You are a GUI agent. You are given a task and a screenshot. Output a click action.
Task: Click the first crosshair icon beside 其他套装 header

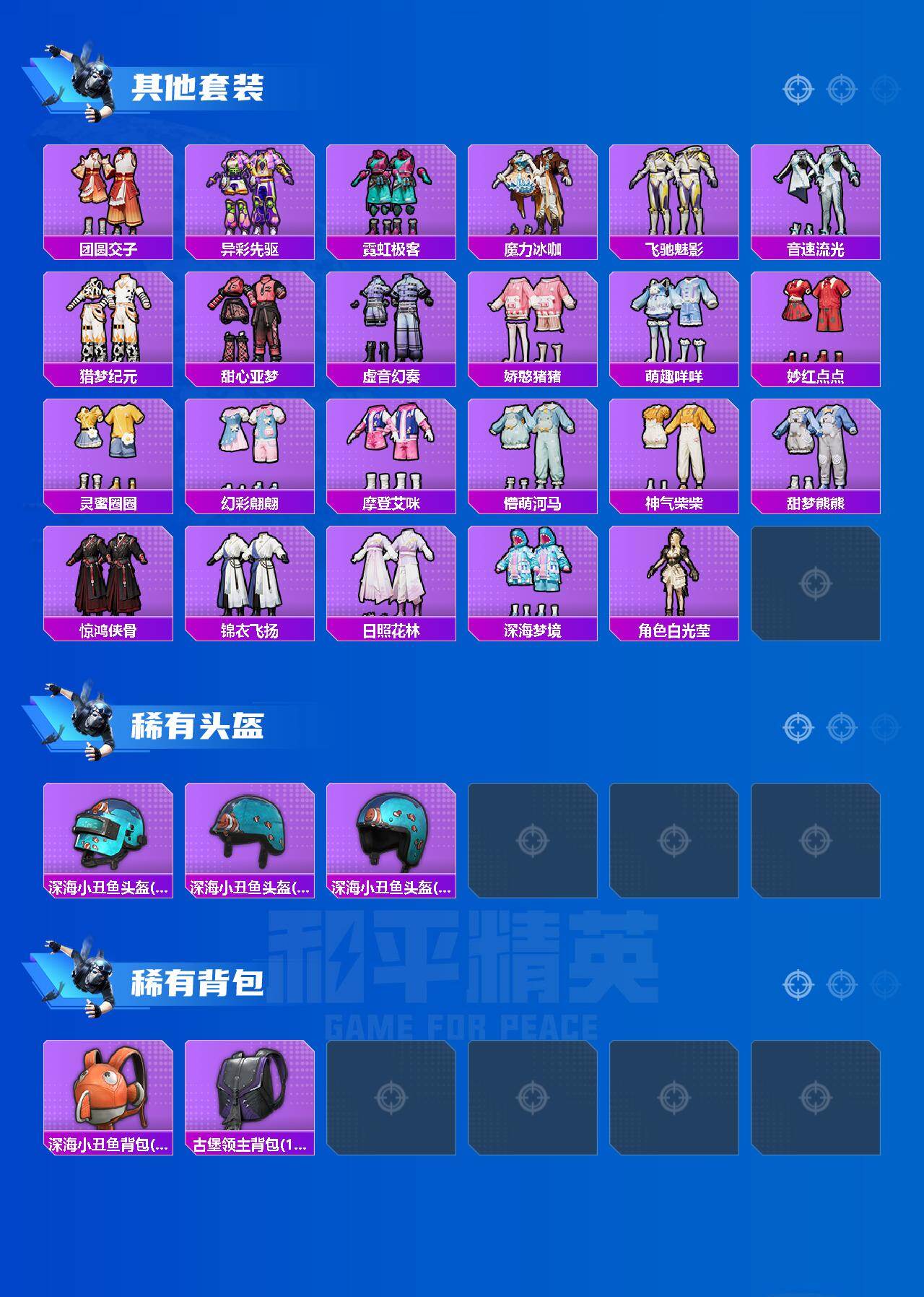click(797, 89)
